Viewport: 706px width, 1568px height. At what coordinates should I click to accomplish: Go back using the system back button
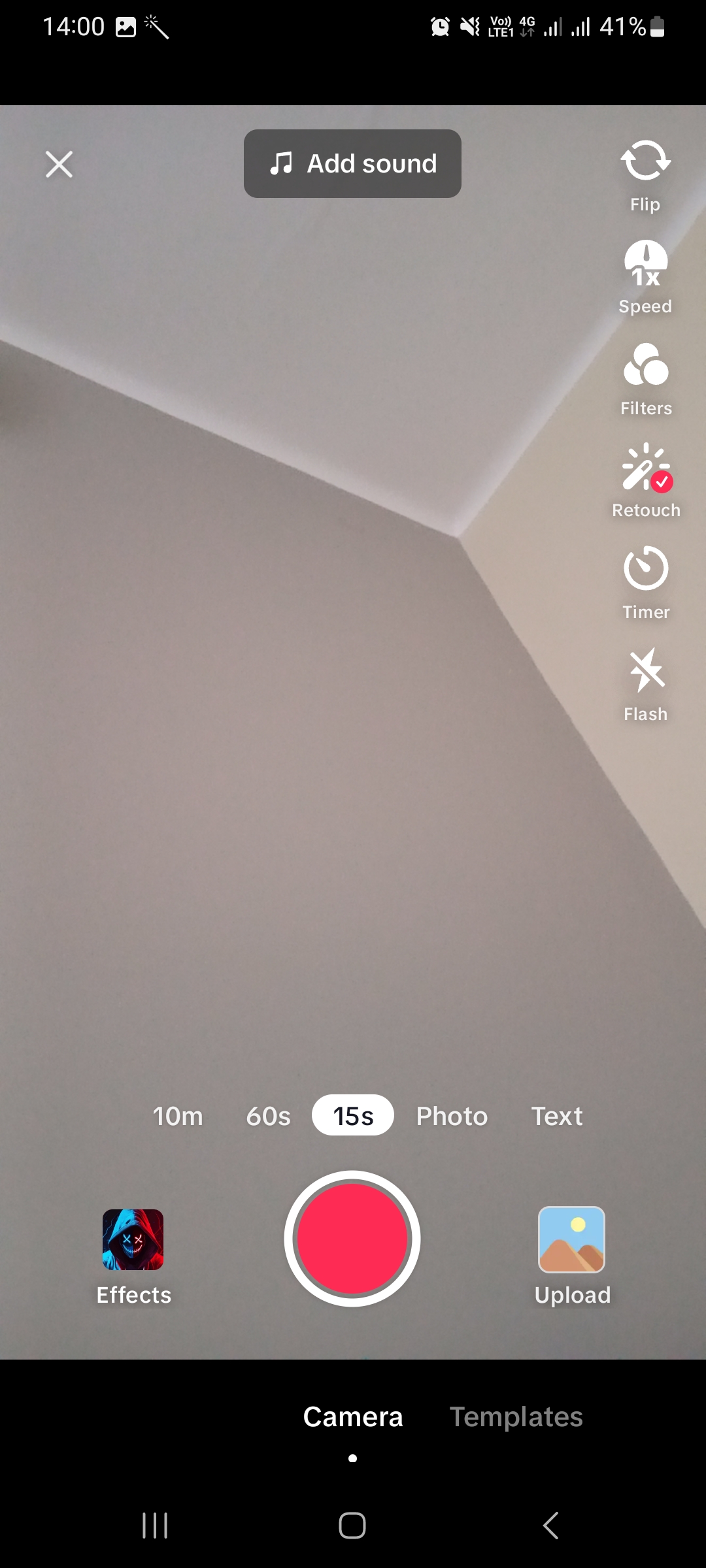[x=550, y=1526]
